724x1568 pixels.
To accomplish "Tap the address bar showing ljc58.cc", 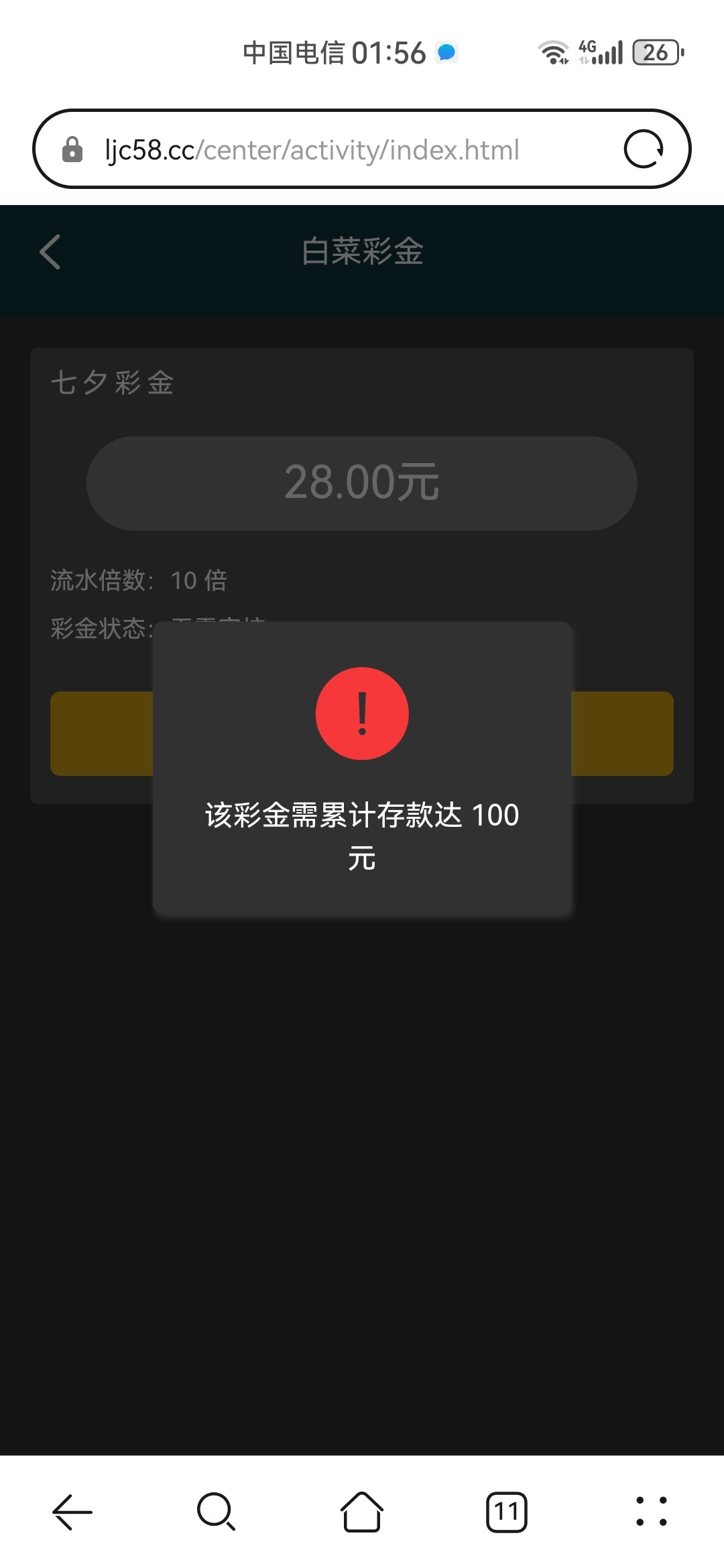I will (x=335, y=149).
